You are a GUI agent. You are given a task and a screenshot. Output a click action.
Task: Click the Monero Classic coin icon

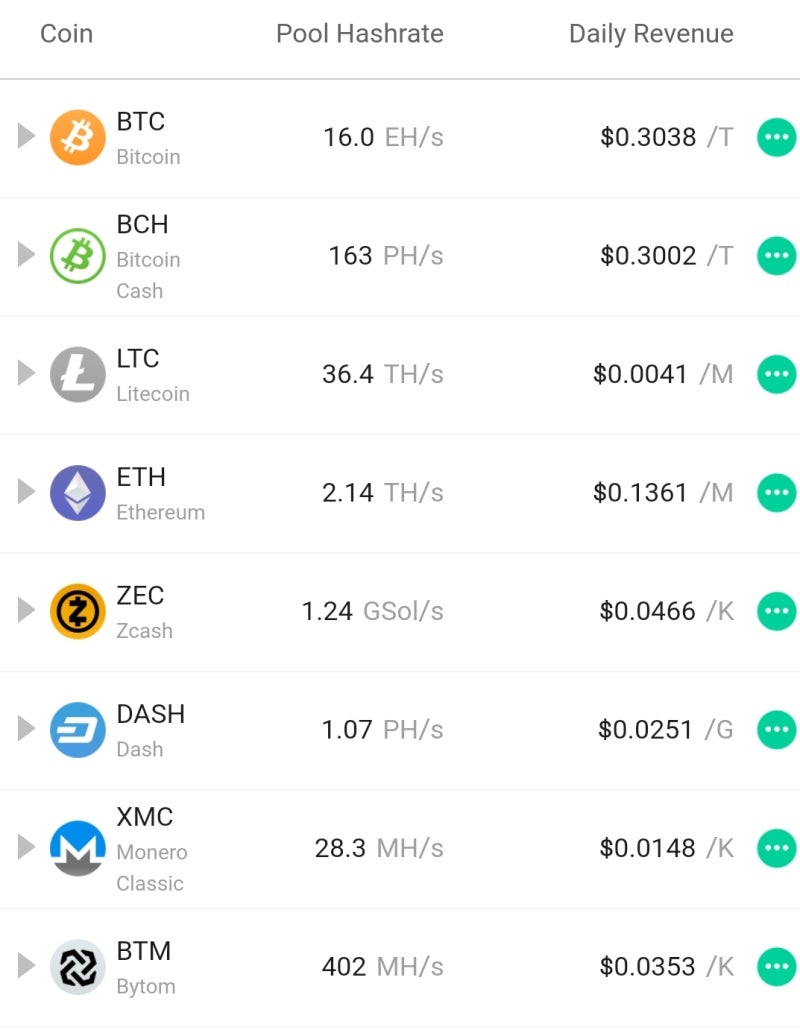click(77, 847)
